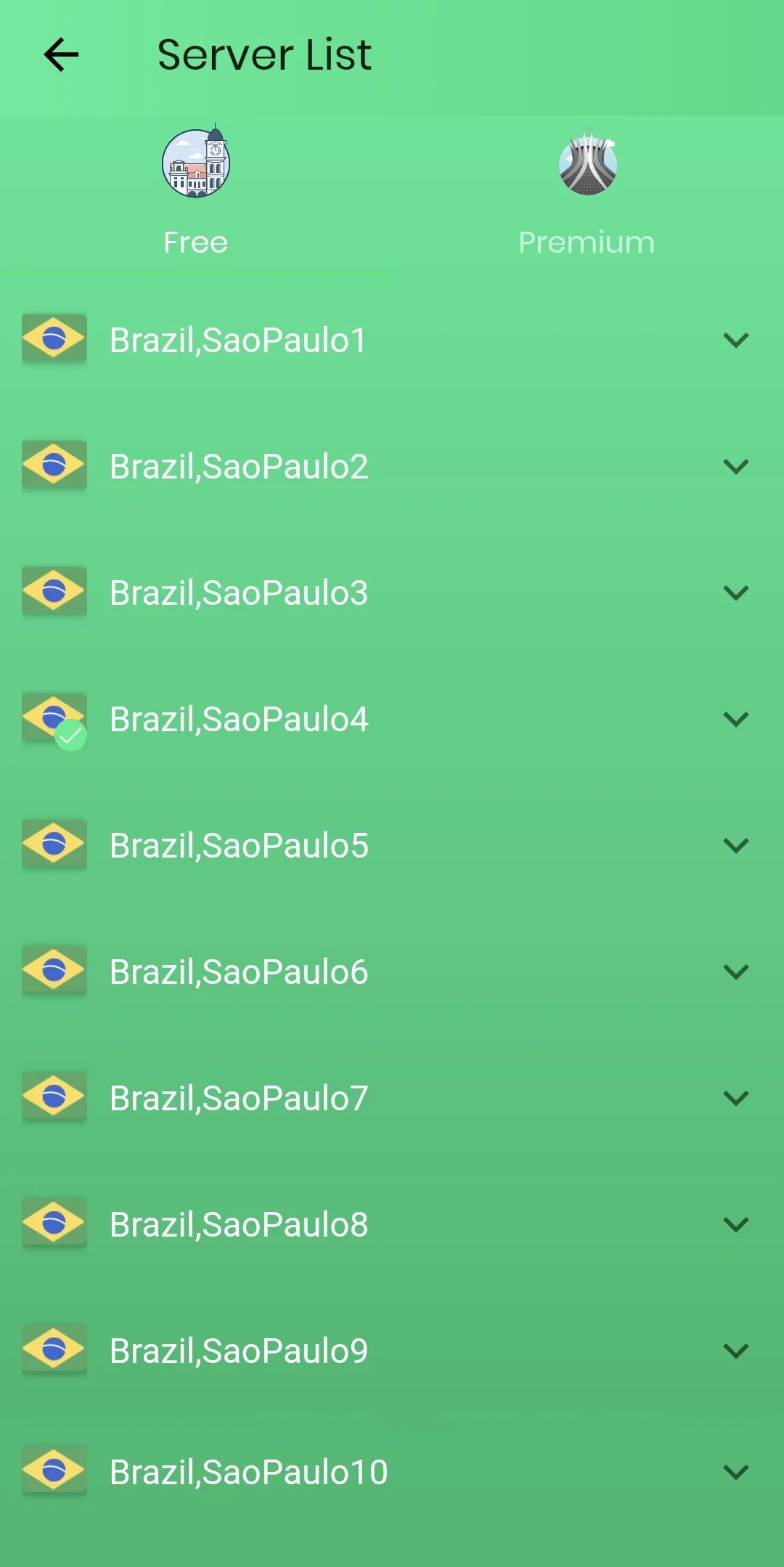
Task: Select the Brazil flag beside SaoPaulo3
Action: click(x=54, y=592)
